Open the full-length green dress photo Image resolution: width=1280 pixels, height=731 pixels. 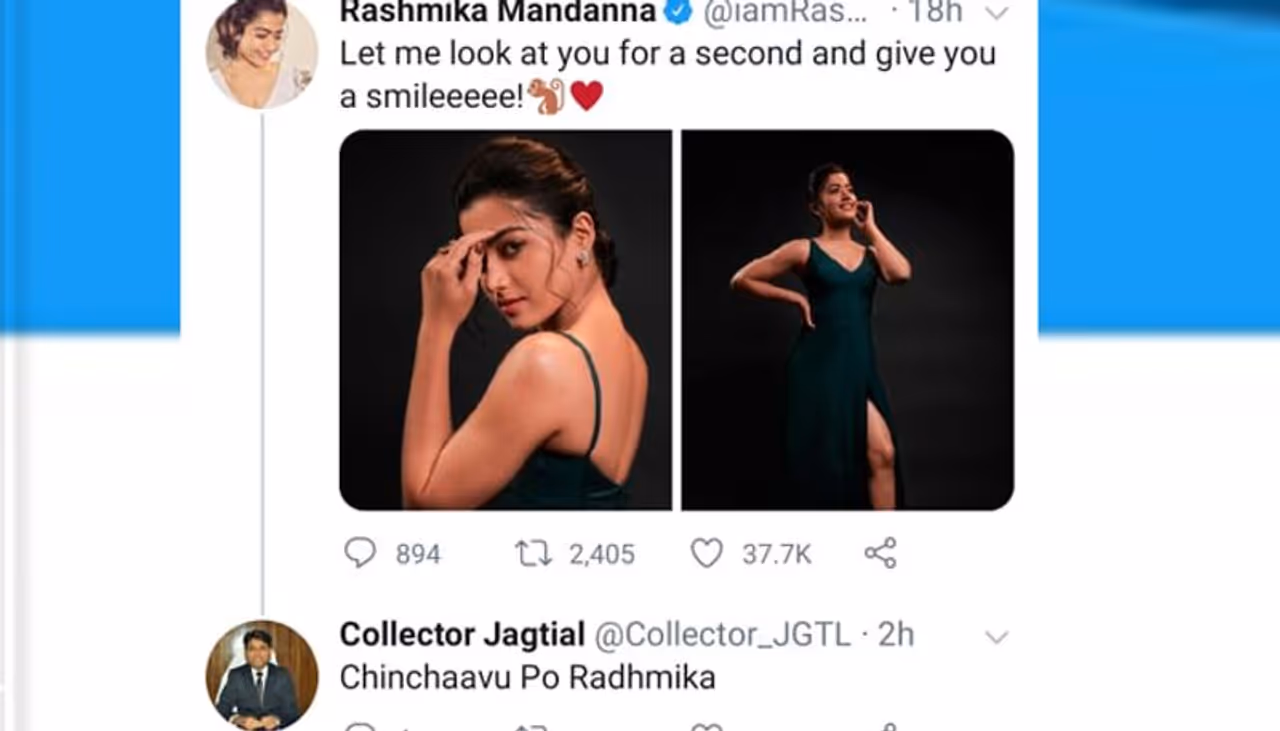coord(847,320)
